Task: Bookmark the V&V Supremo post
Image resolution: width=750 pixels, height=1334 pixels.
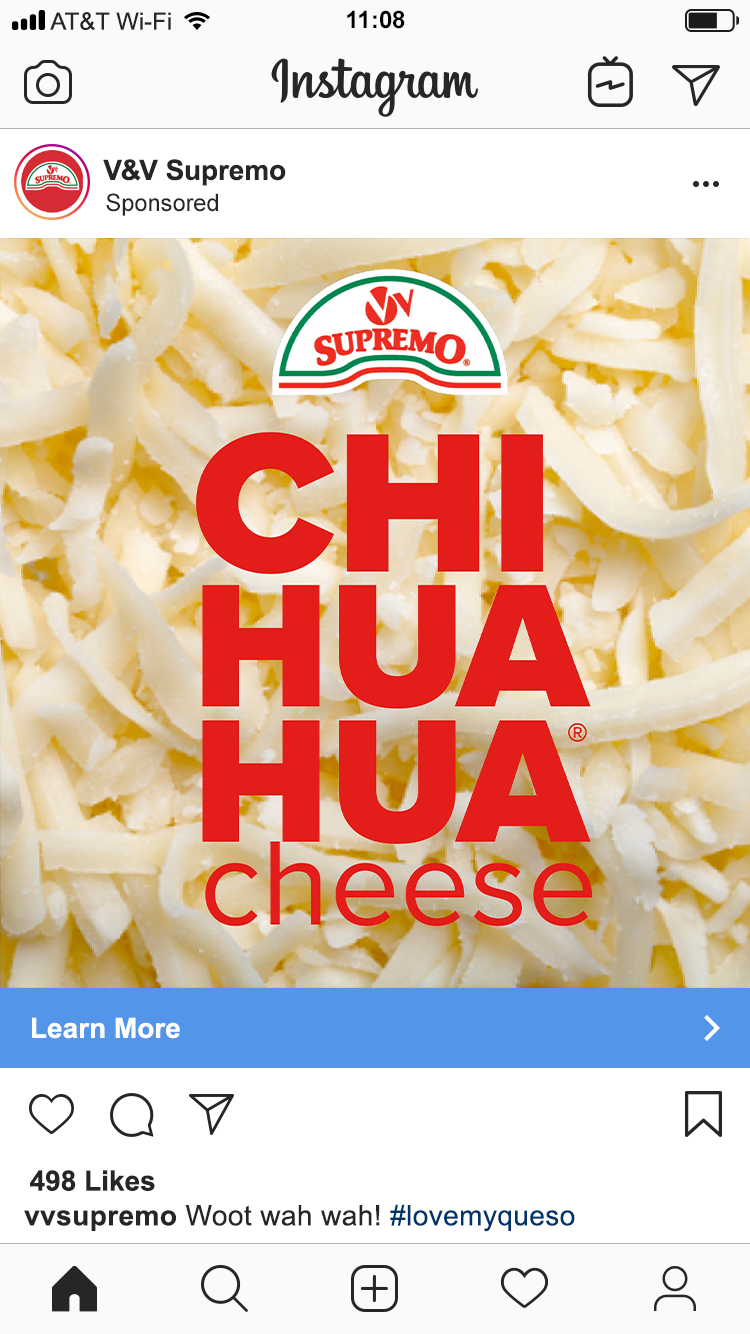Action: click(703, 1114)
